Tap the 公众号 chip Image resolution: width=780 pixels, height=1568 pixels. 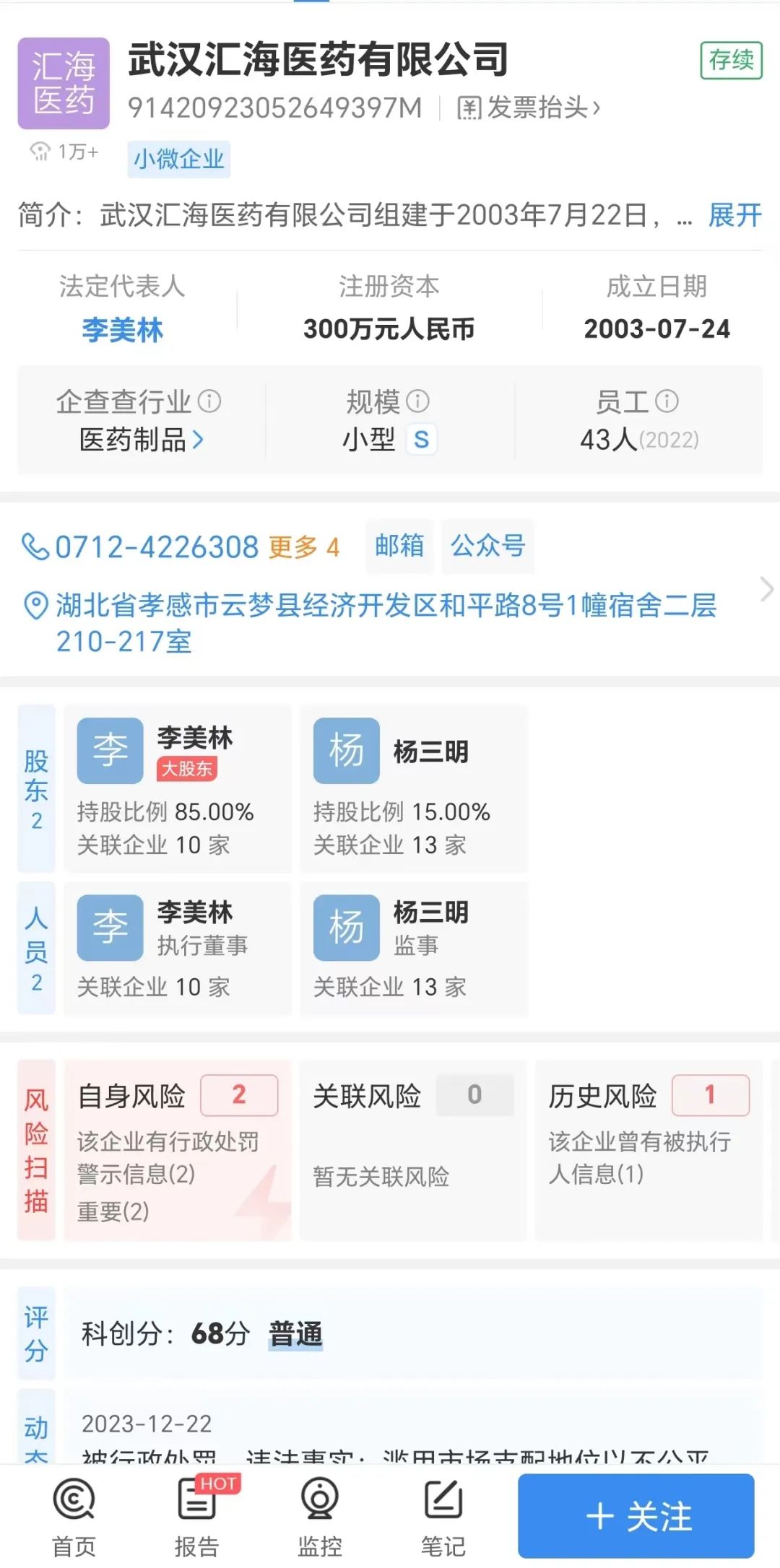(x=488, y=546)
